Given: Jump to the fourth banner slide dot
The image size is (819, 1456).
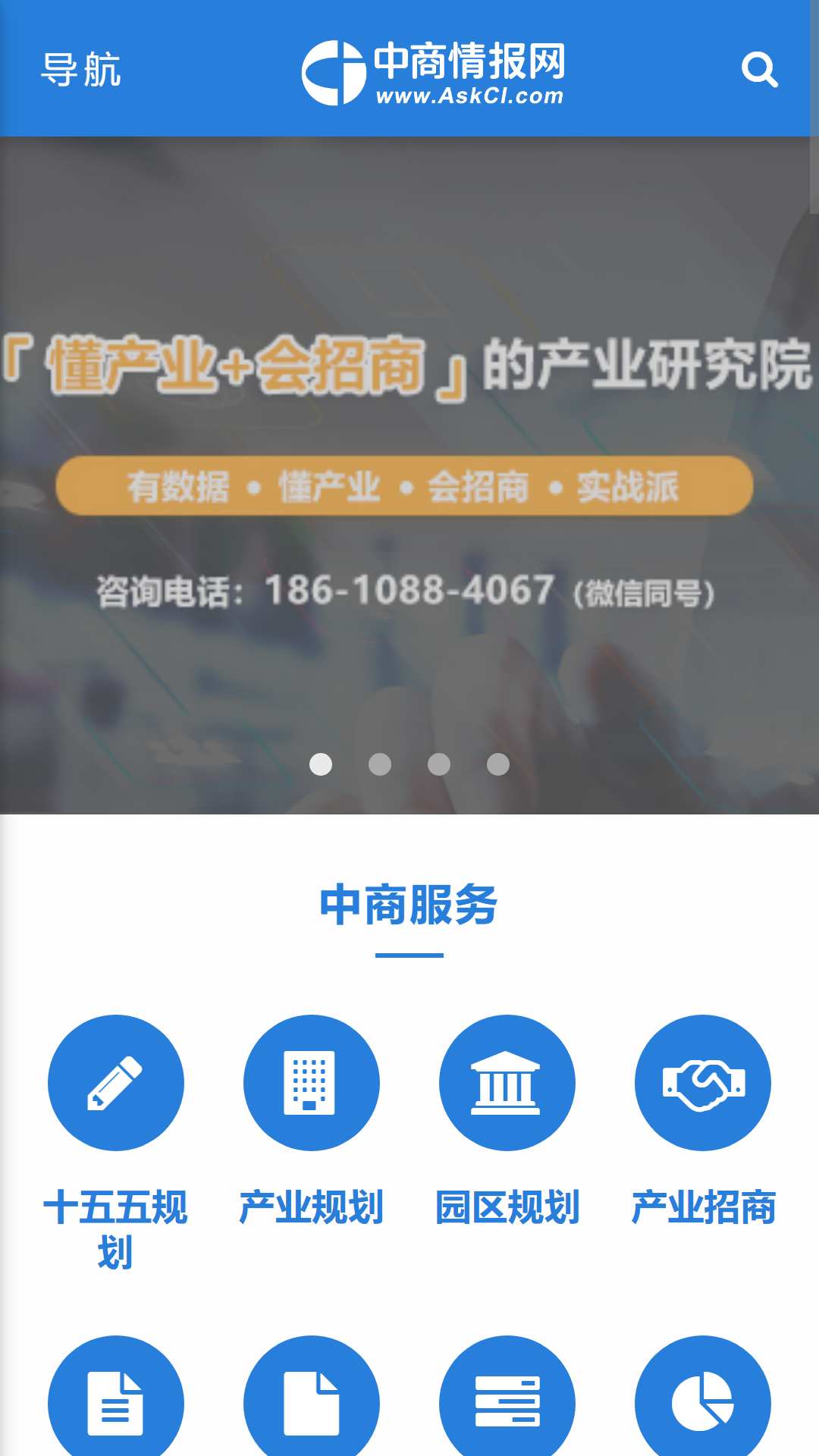Looking at the screenshot, I should (498, 764).
